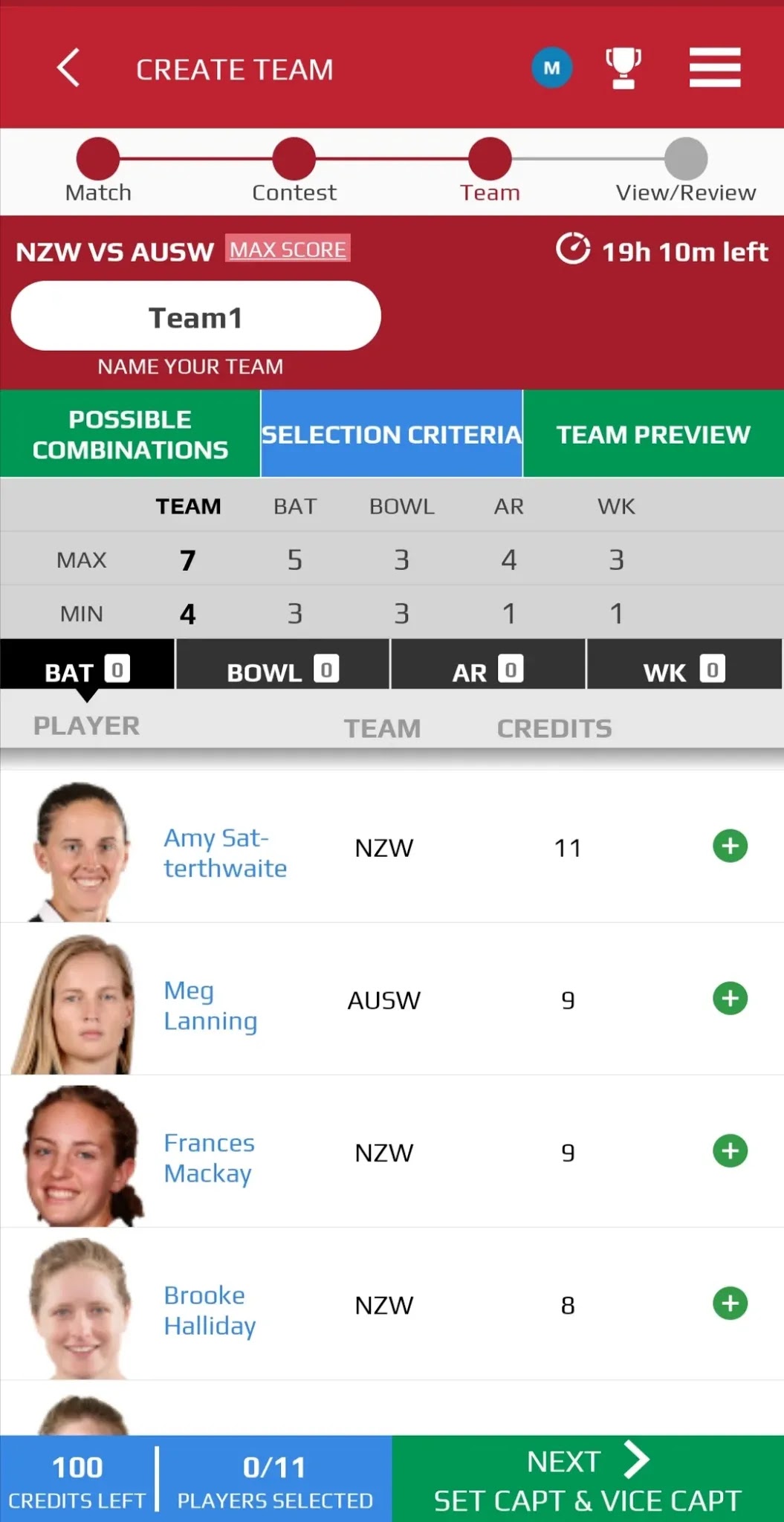Image resolution: width=784 pixels, height=1522 pixels.
Task: Add Frances Mackay to the team
Action: pos(730,1150)
